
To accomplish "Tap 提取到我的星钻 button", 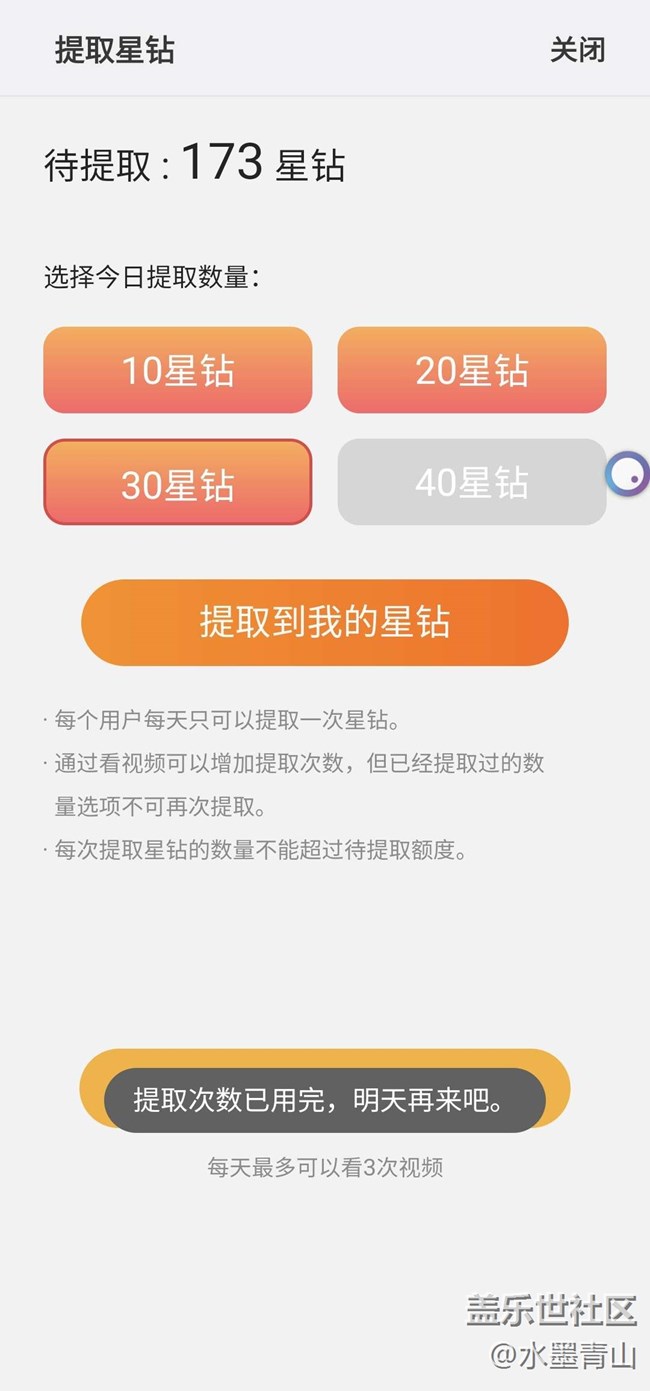I will 325,622.
